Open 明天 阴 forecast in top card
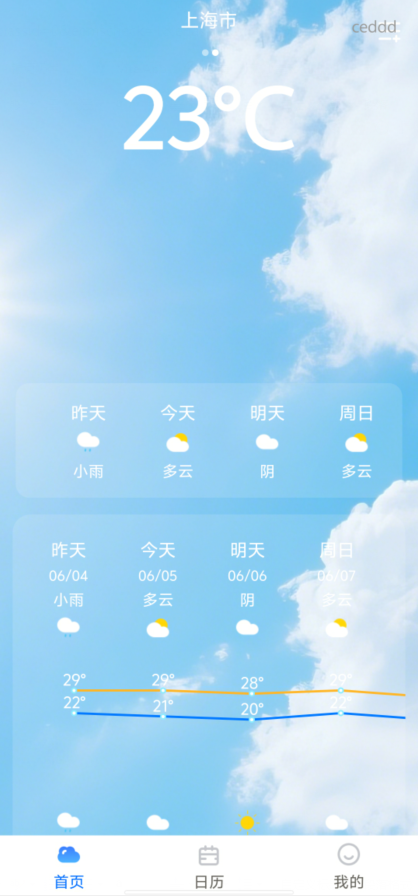 (x=267, y=442)
